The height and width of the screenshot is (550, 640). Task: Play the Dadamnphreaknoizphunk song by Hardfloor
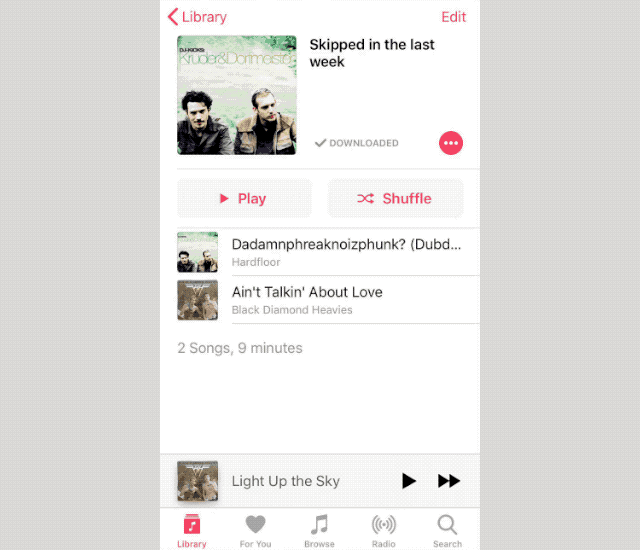[340, 251]
